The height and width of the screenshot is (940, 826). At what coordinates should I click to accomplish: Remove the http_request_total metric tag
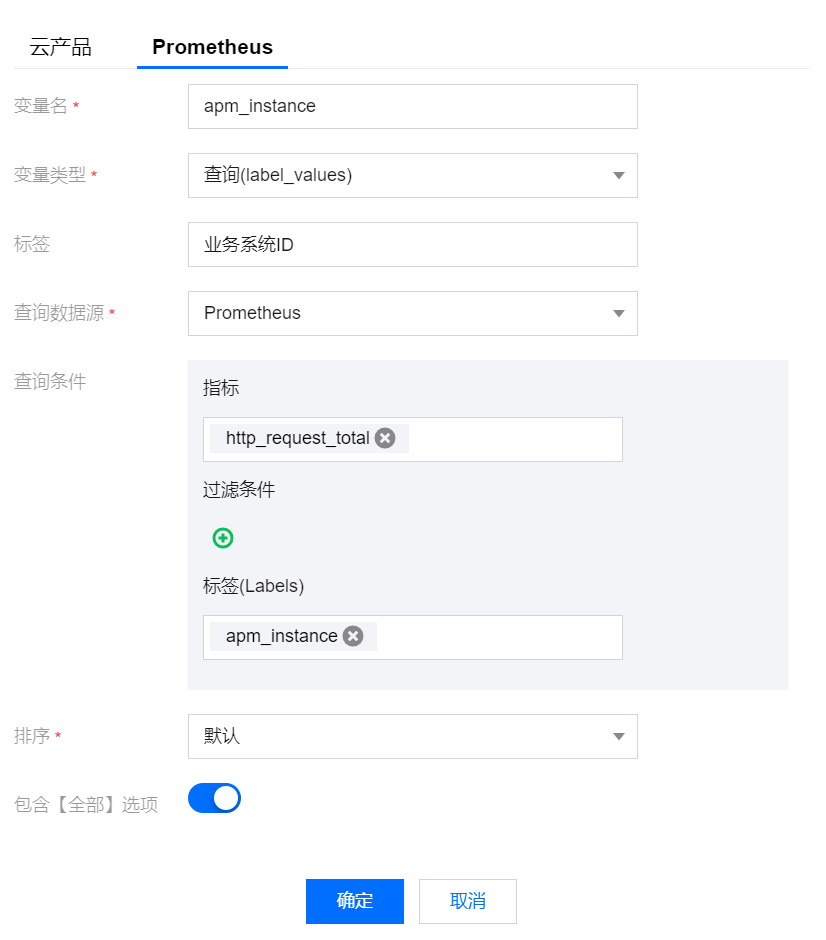[385, 438]
